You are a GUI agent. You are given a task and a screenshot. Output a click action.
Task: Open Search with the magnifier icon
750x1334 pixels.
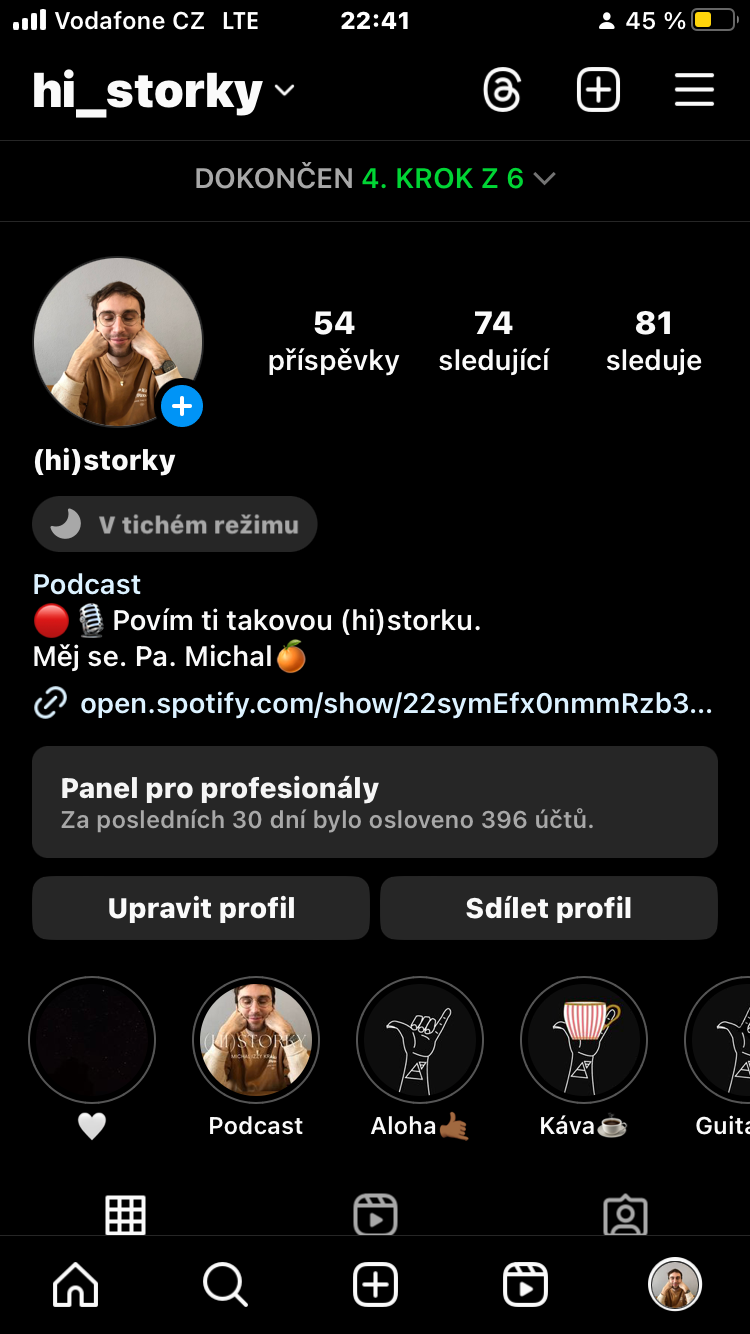pos(225,1284)
